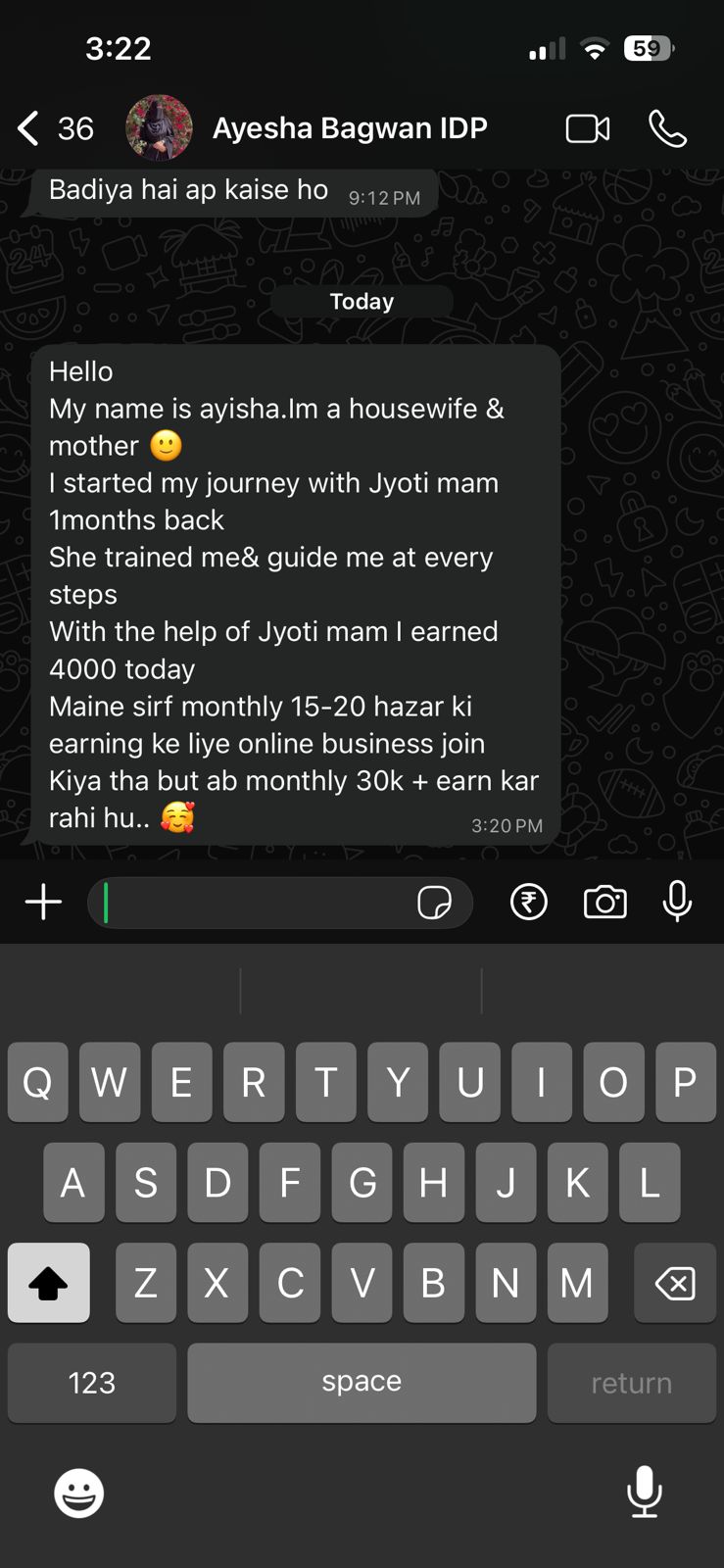Viewport: 724px width, 1568px height.
Task: Tap the keyboard's backspace key
Action: (674, 1283)
